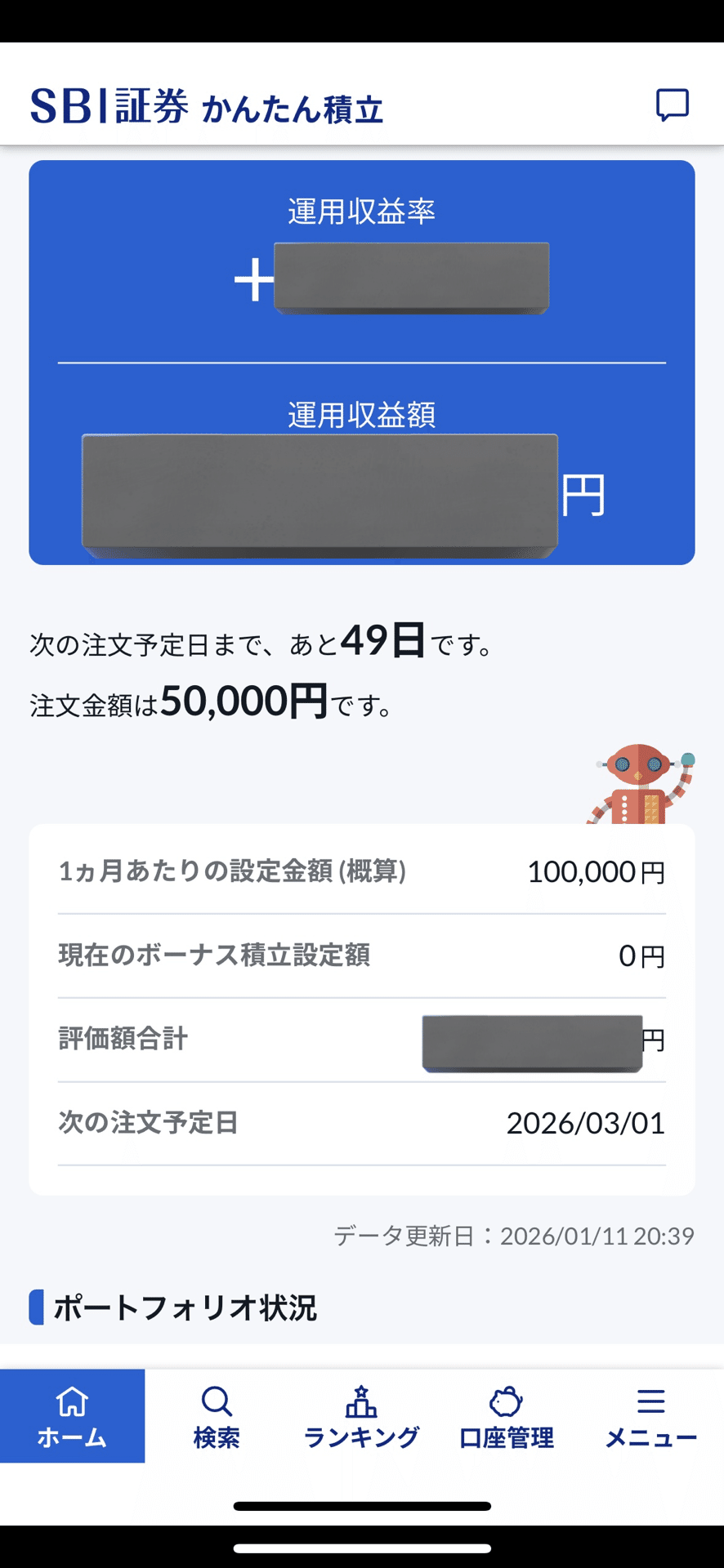Tap the masked 運用収益額 value
The width and height of the screenshot is (724, 1568).
320,490
